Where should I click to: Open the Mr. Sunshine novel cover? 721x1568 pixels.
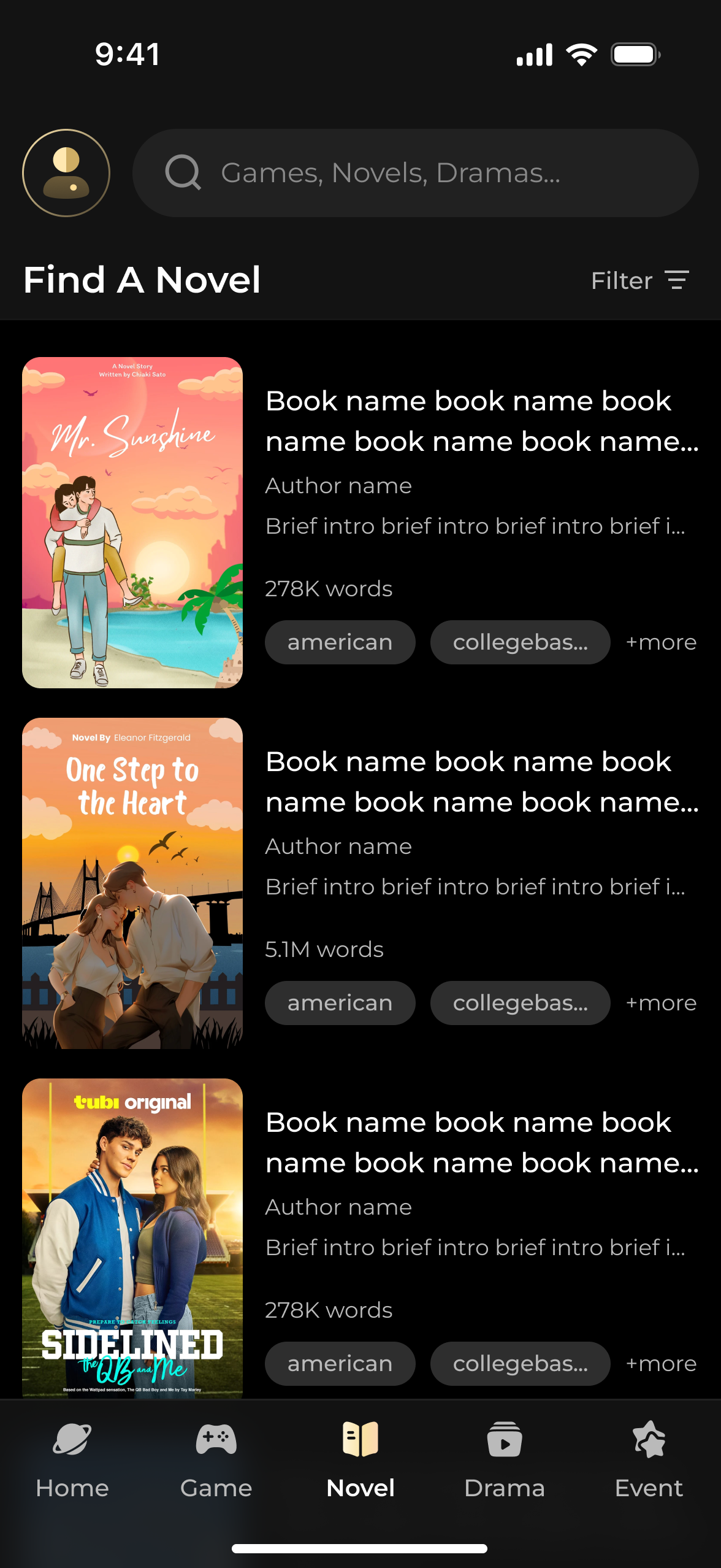[x=132, y=523]
